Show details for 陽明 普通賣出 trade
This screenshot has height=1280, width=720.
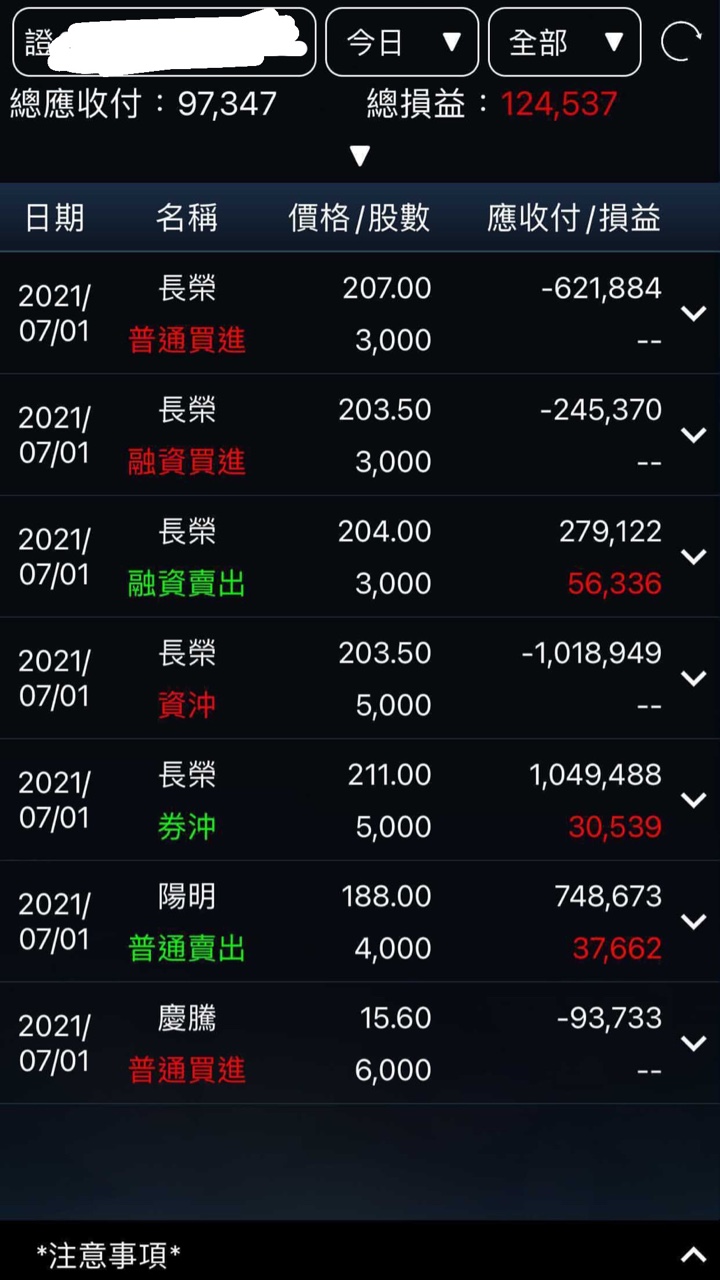tap(693, 922)
